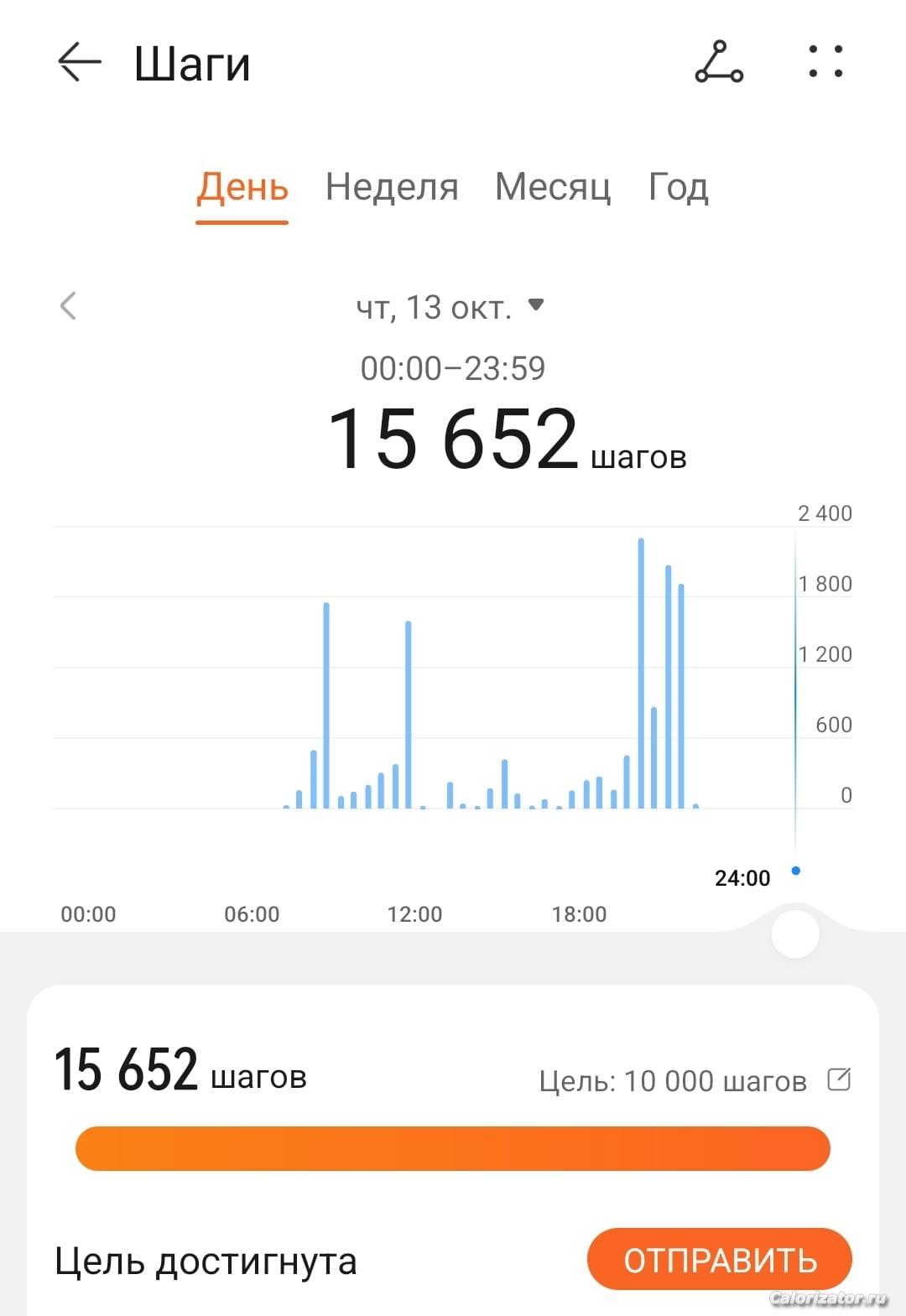
Task: Open the route icon in the app bar
Action: 719,63
